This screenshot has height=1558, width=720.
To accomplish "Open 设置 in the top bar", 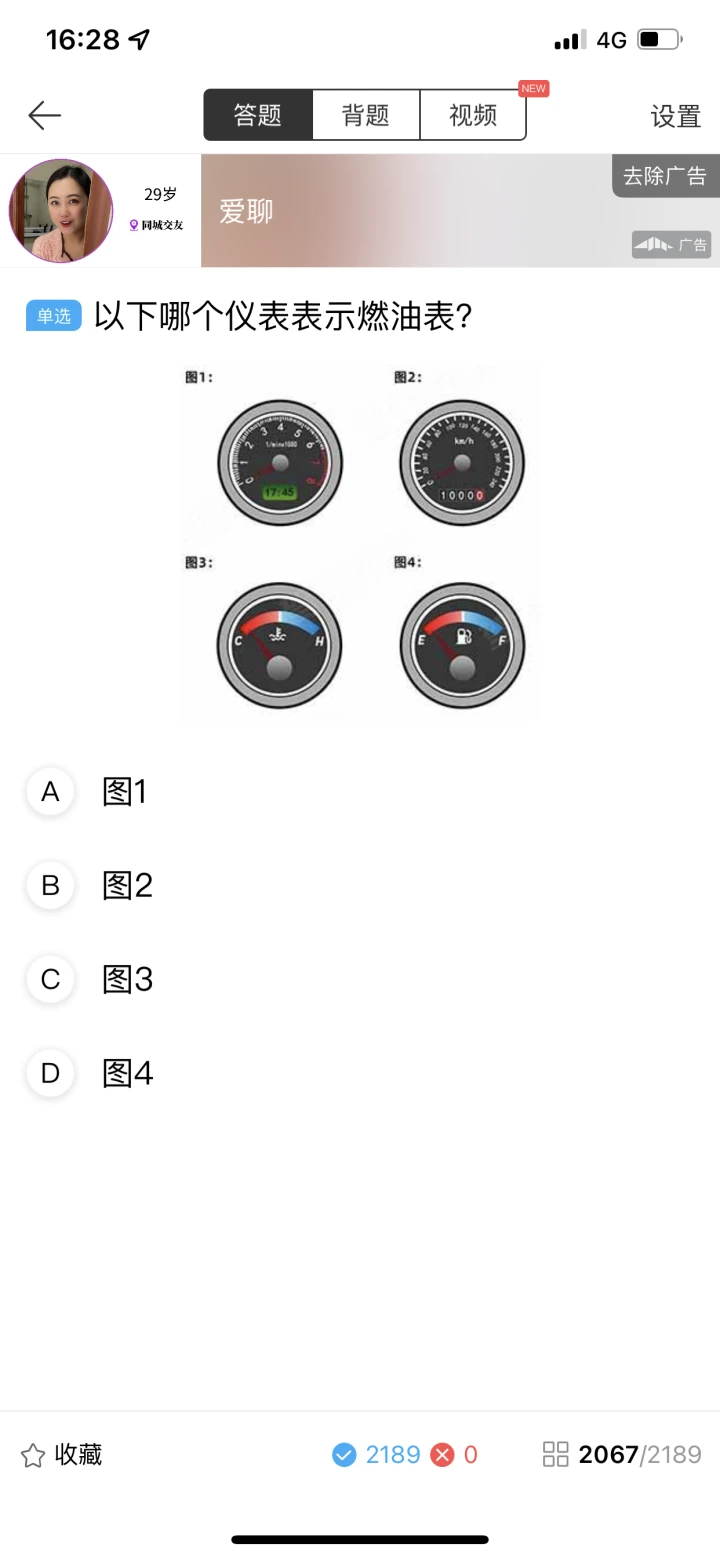I will [x=676, y=116].
